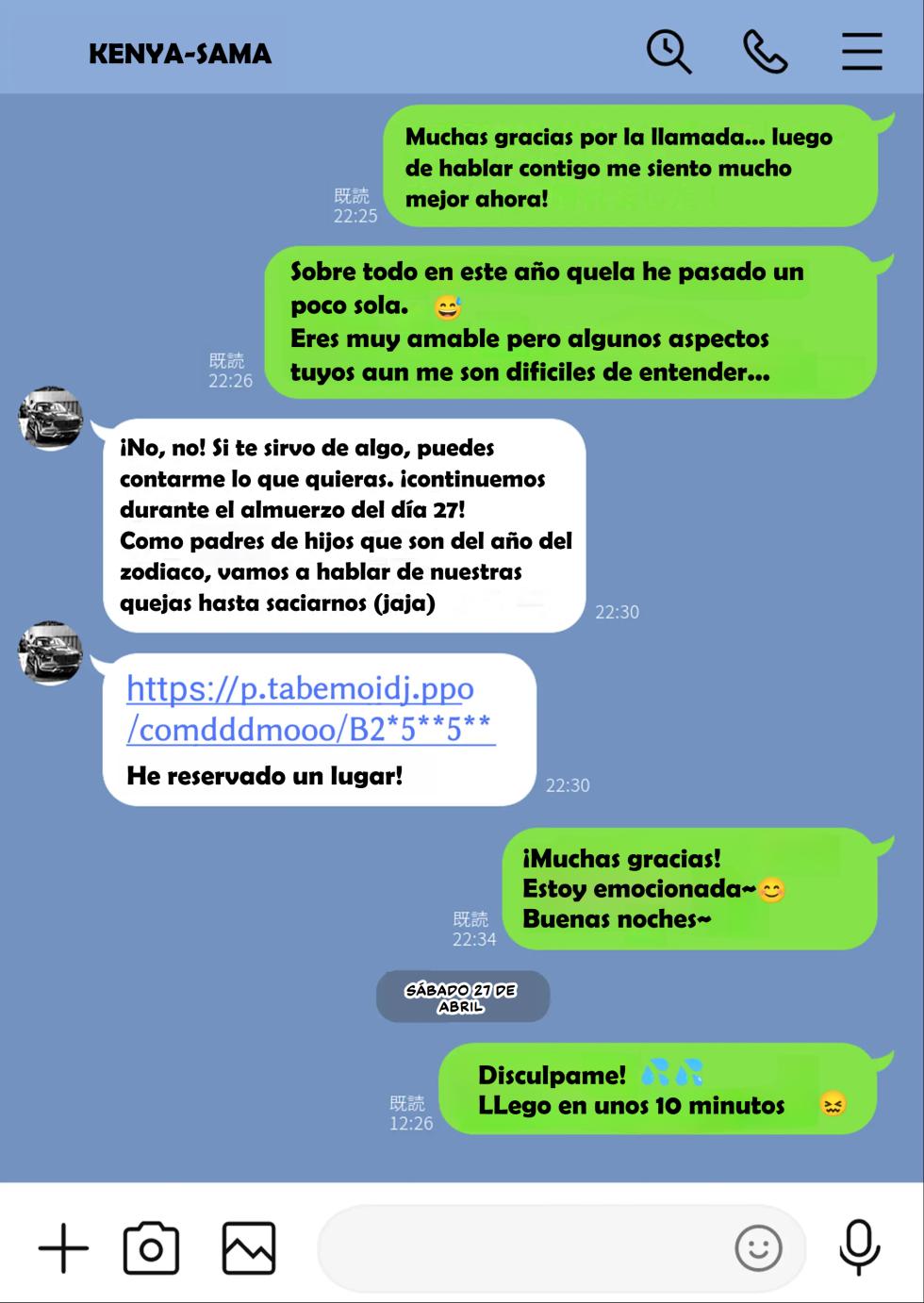This screenshot has width=924, height=1303.
Task: Open the search icon in the header
Action: point(669,52)
